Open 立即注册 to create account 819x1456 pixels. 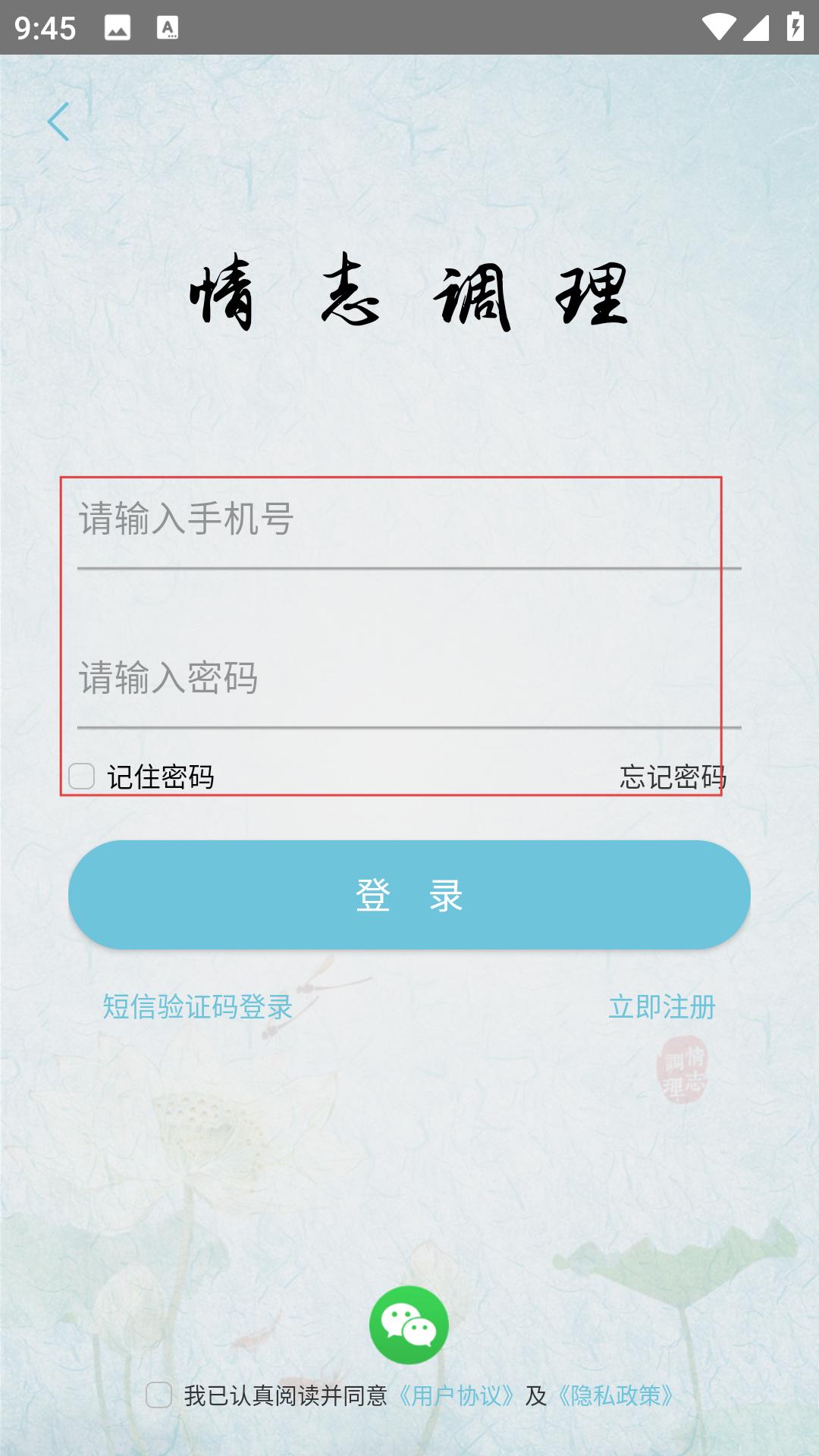[661, 1007]
